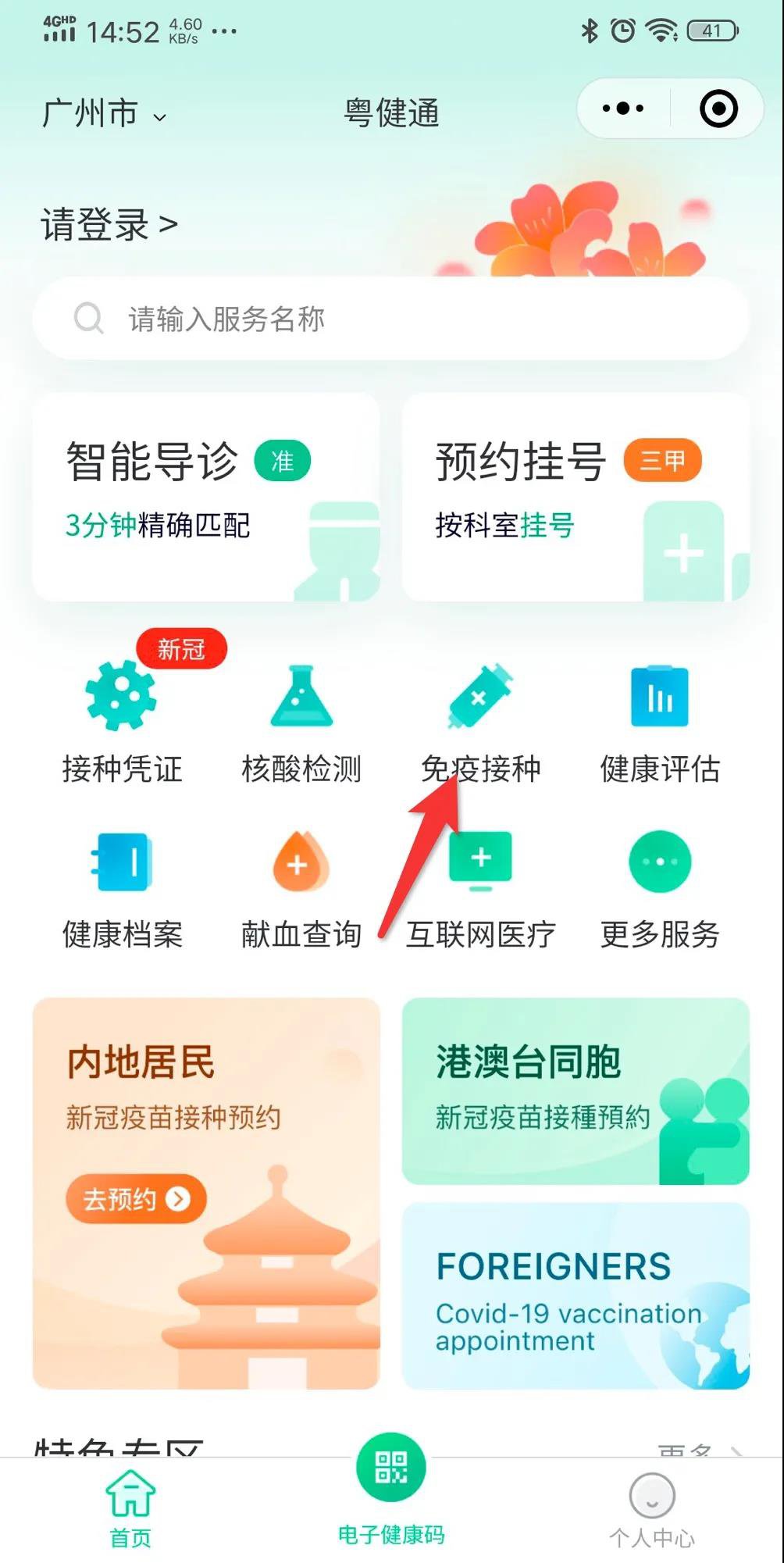Open the 预约挂号 card
Screen dimensions: 784x1563
click(x=576, y=497)
